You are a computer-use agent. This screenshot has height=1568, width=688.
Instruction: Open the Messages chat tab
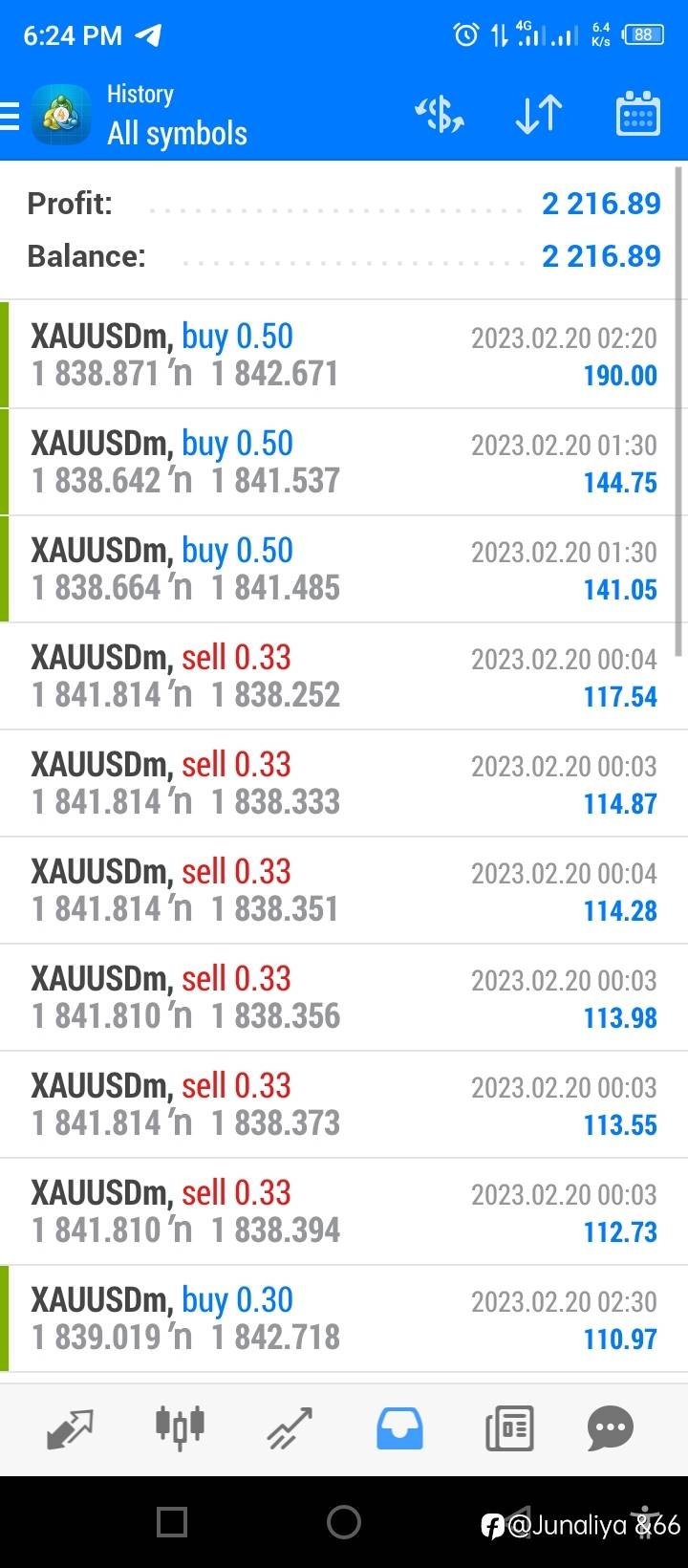611,1429
